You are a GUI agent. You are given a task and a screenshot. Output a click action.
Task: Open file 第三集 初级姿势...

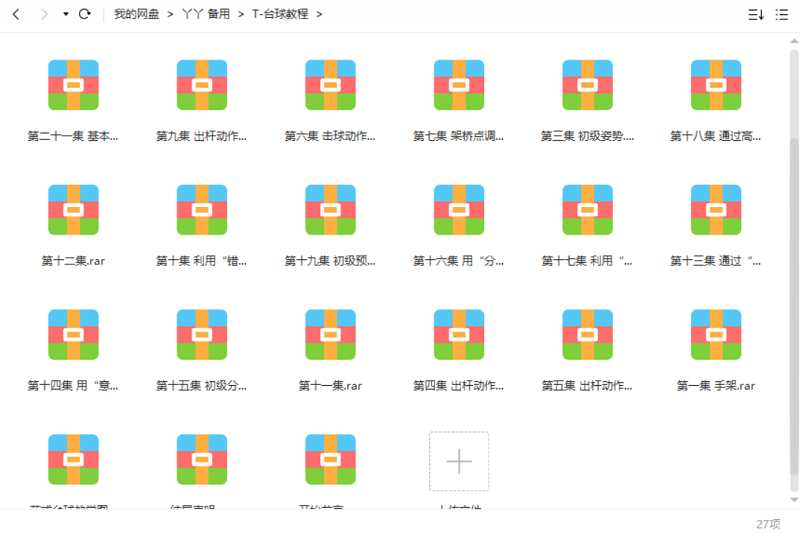click(587, 85)
